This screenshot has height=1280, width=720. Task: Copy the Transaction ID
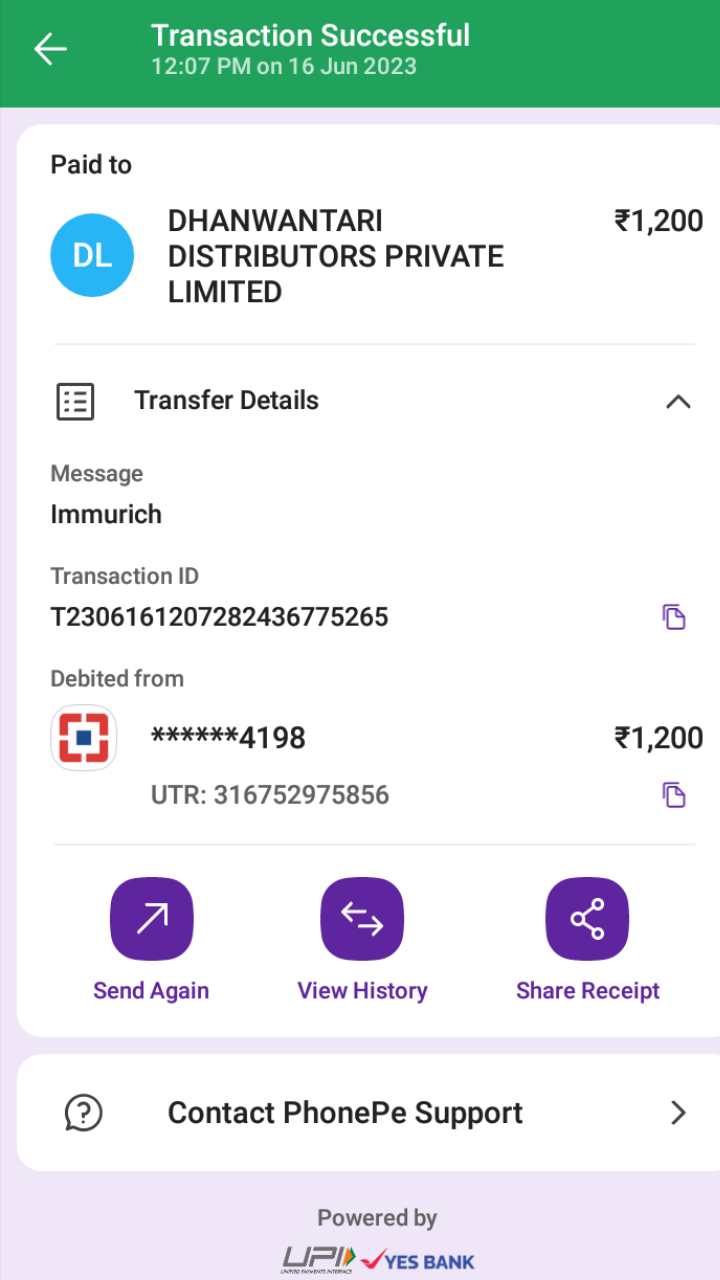coord(675,617)
